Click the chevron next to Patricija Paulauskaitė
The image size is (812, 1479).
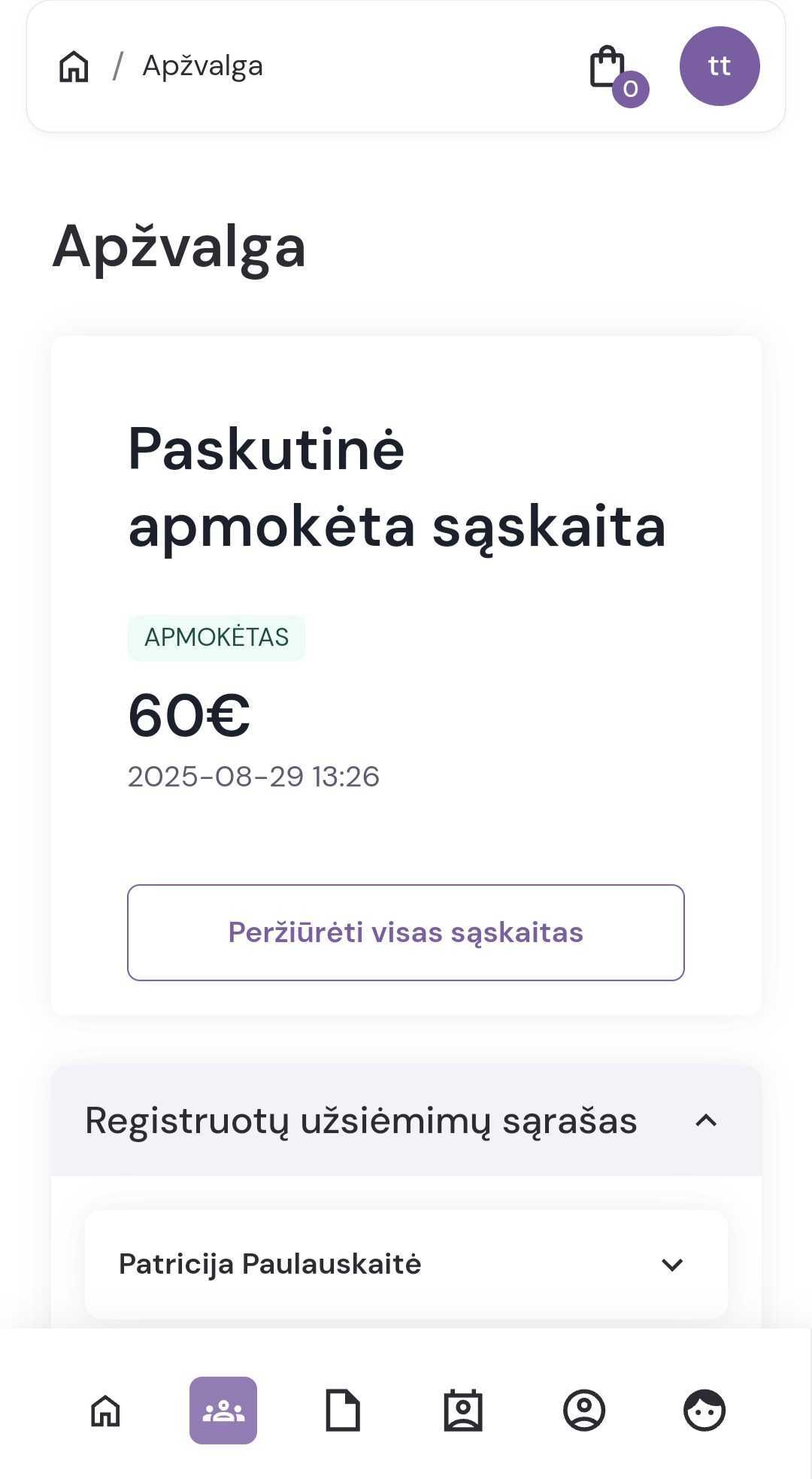click(x=673, y=1264)
